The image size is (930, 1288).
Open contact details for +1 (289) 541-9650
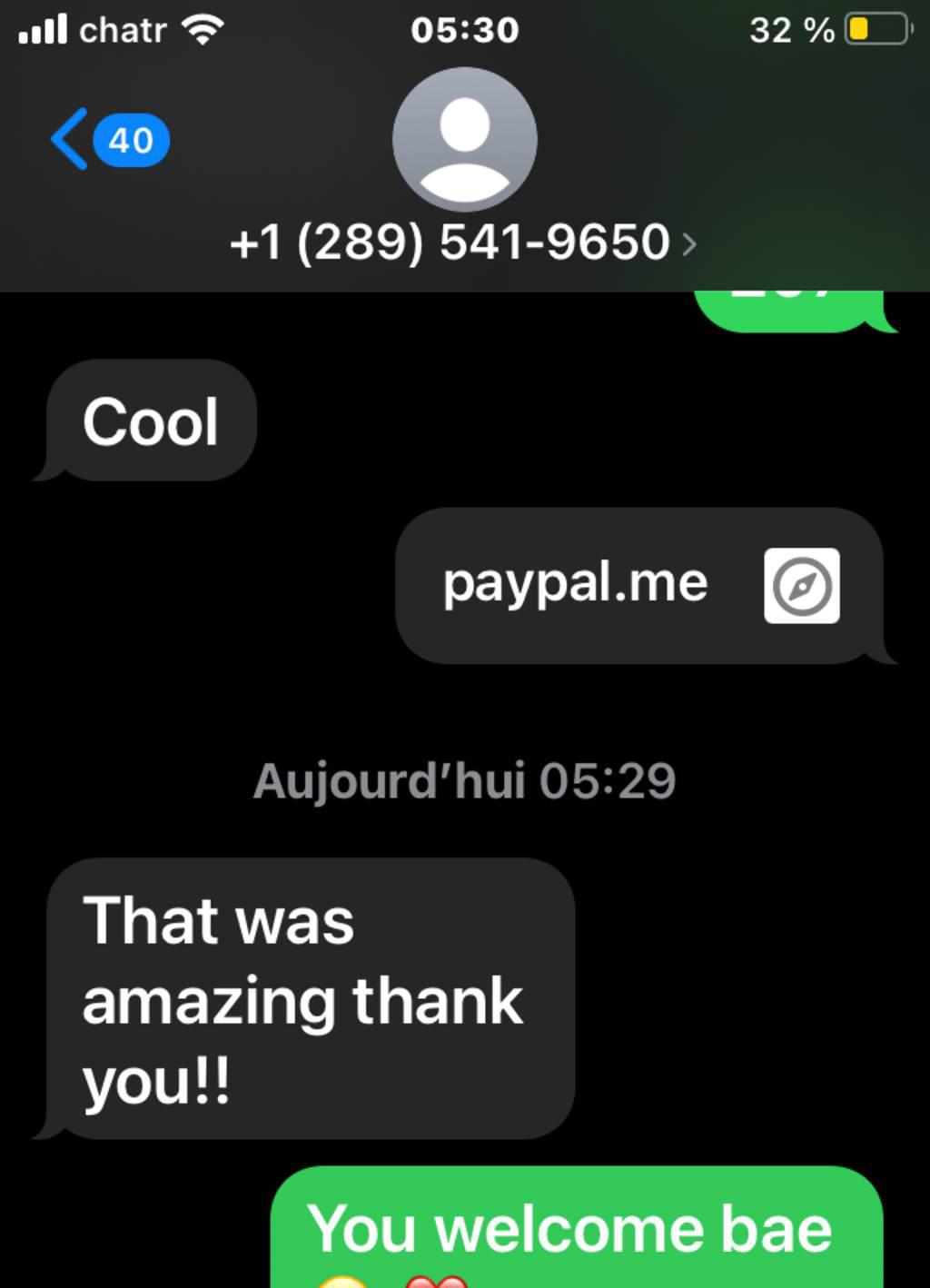(x=463, y=242)
